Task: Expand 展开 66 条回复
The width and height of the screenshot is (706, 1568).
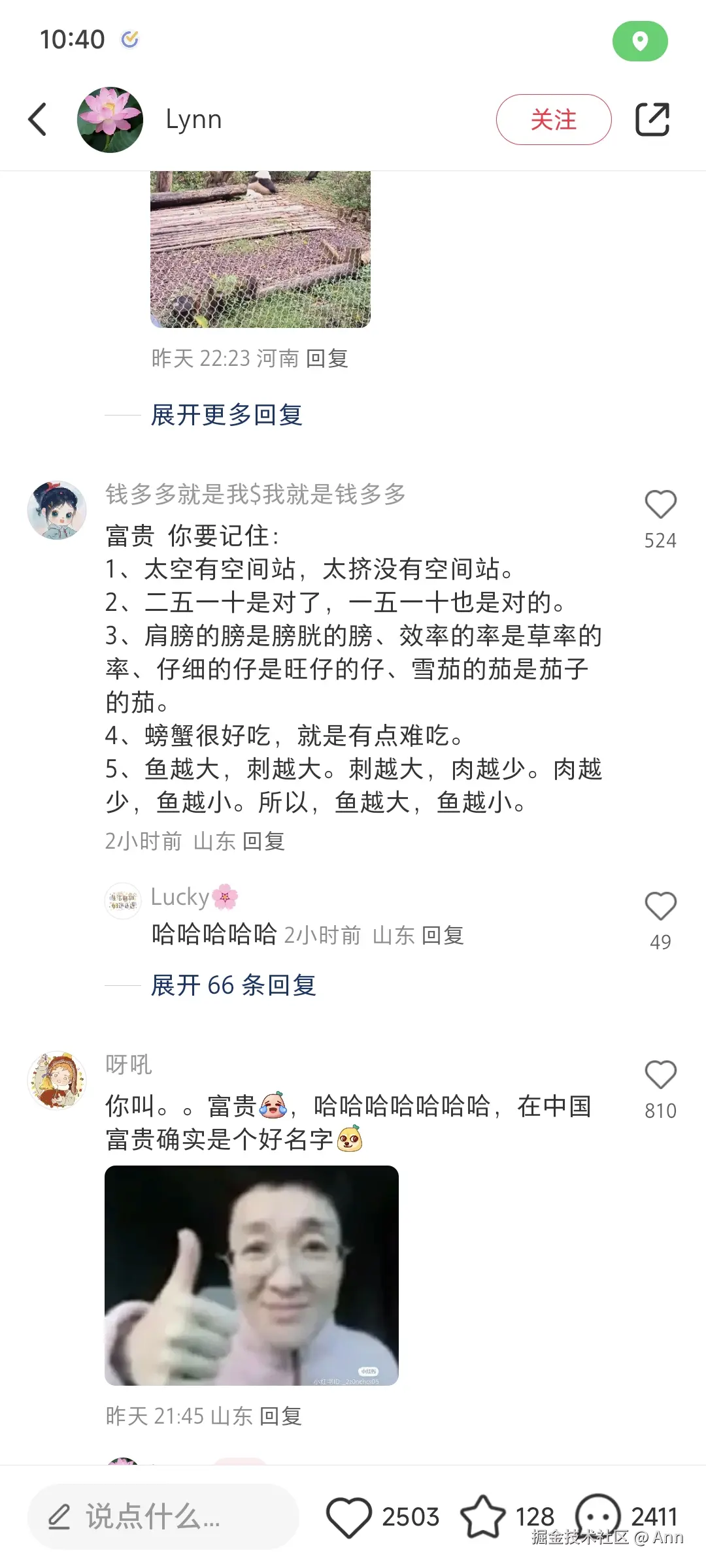Action: tap(233, 985)
